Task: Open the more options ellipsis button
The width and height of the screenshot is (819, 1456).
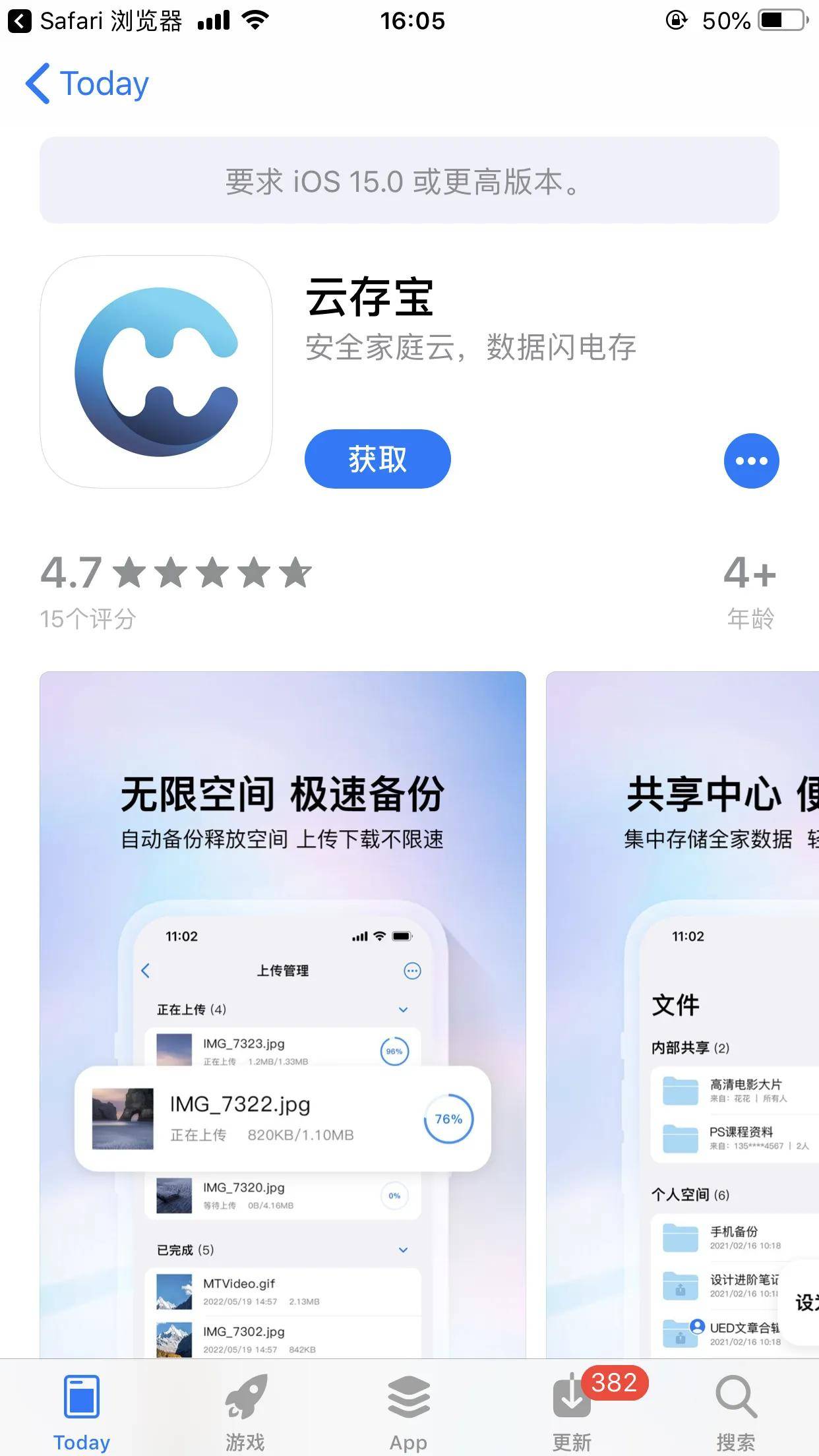Action: click(x=751, y=461)
